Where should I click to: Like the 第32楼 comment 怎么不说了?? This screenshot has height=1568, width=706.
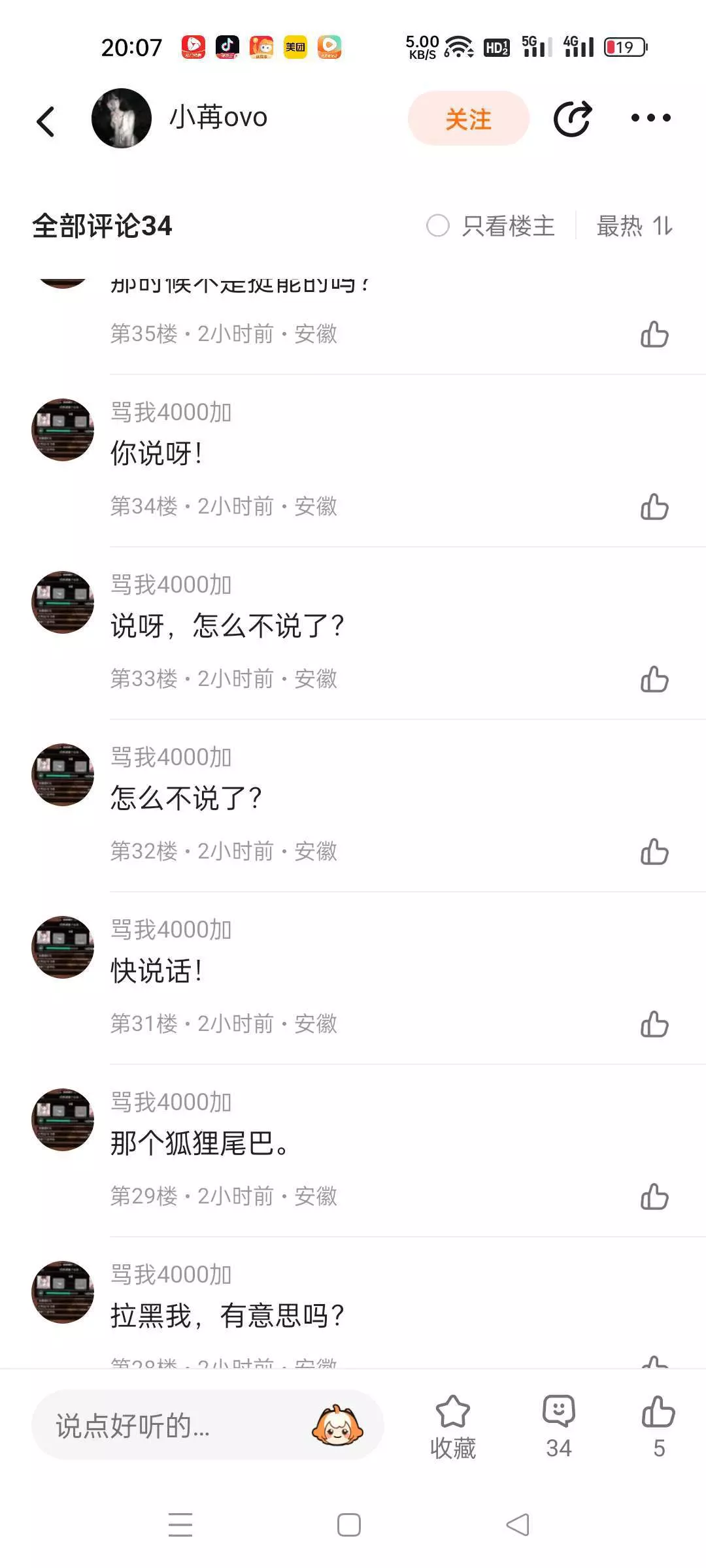pyautogui.click(x=654, y=852)
